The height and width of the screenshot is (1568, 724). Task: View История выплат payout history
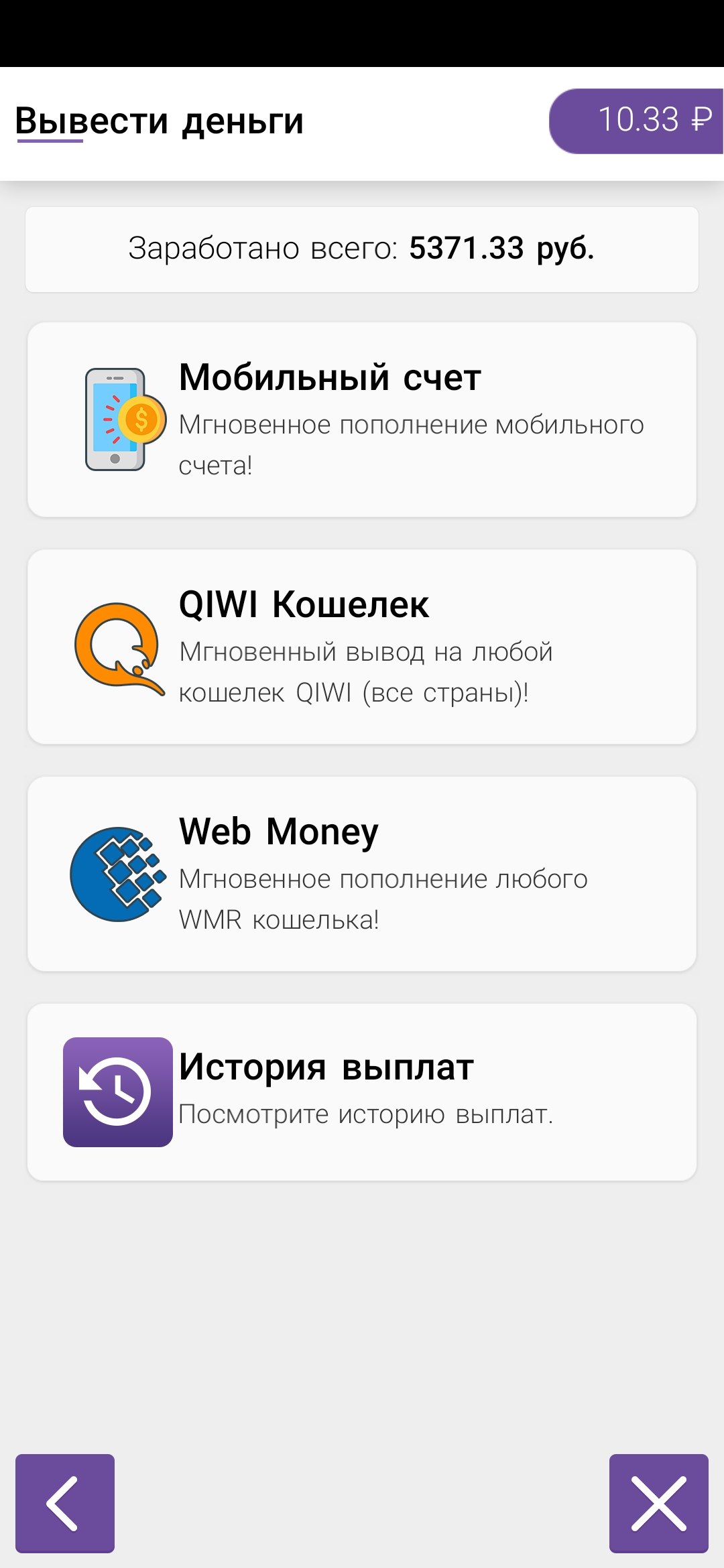pyautogui.click(x=362, y=1092)
